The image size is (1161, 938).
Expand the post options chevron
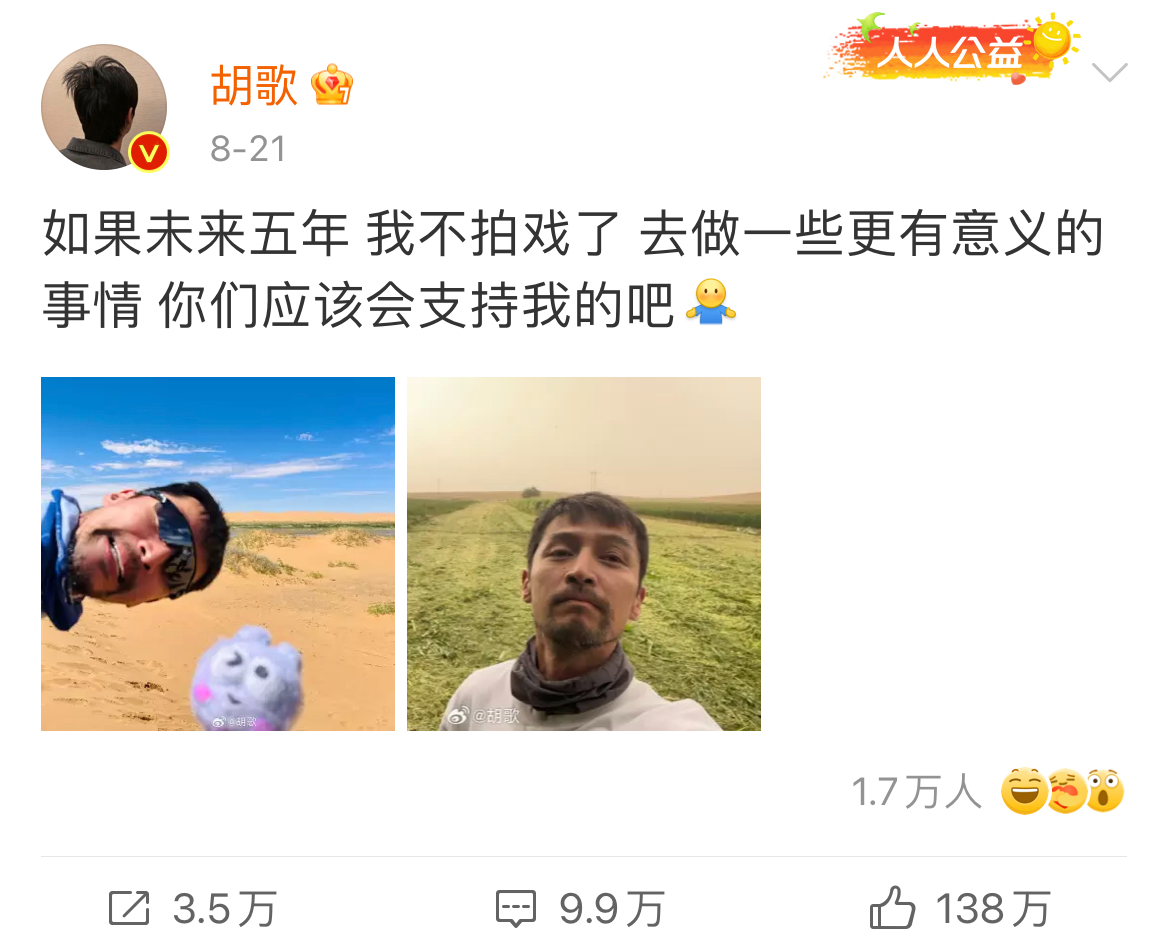[x=1110, y=72]
